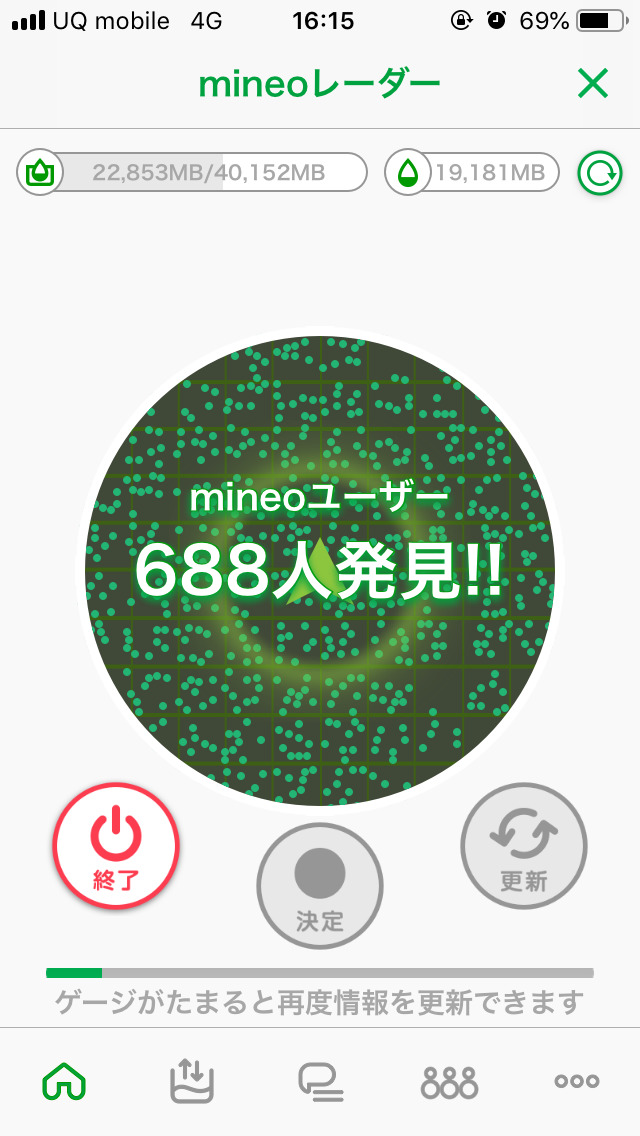Refresh the data balance with the circular arrow

click(600, 174)
